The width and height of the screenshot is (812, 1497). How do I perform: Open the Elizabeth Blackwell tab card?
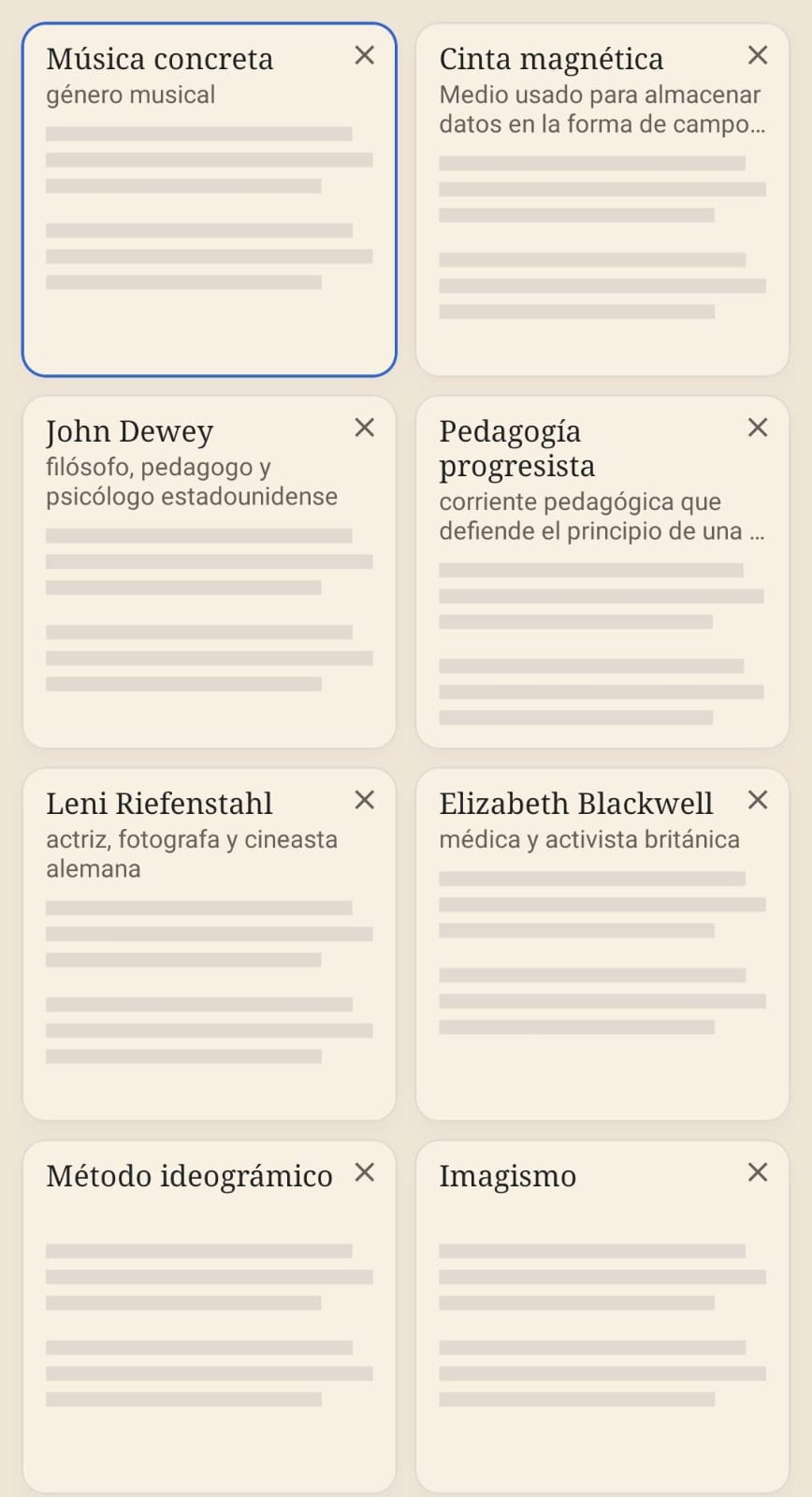[602, 944]
